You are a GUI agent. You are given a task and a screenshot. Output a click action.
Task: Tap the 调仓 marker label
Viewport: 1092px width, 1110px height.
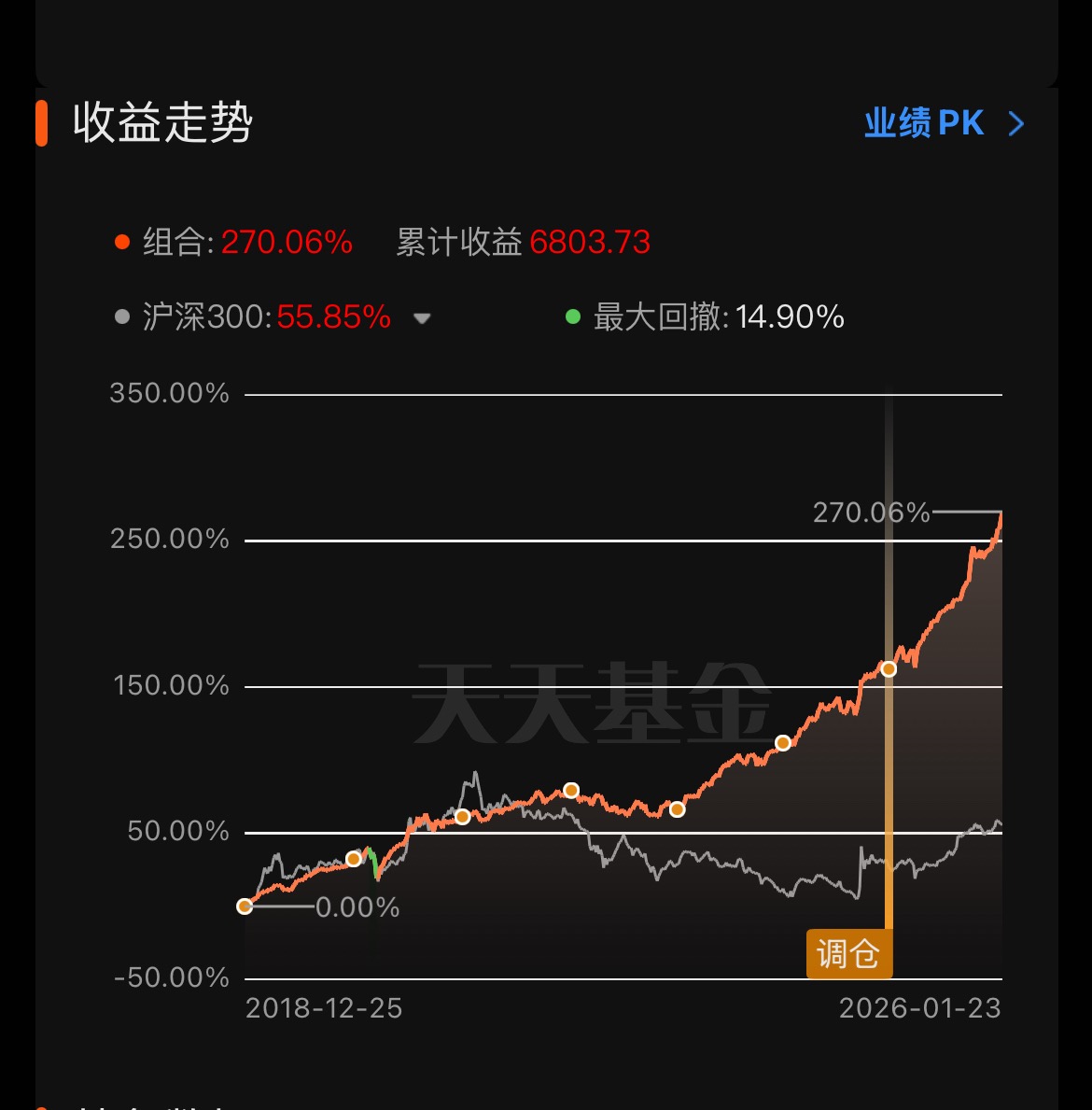coord(848,953)
